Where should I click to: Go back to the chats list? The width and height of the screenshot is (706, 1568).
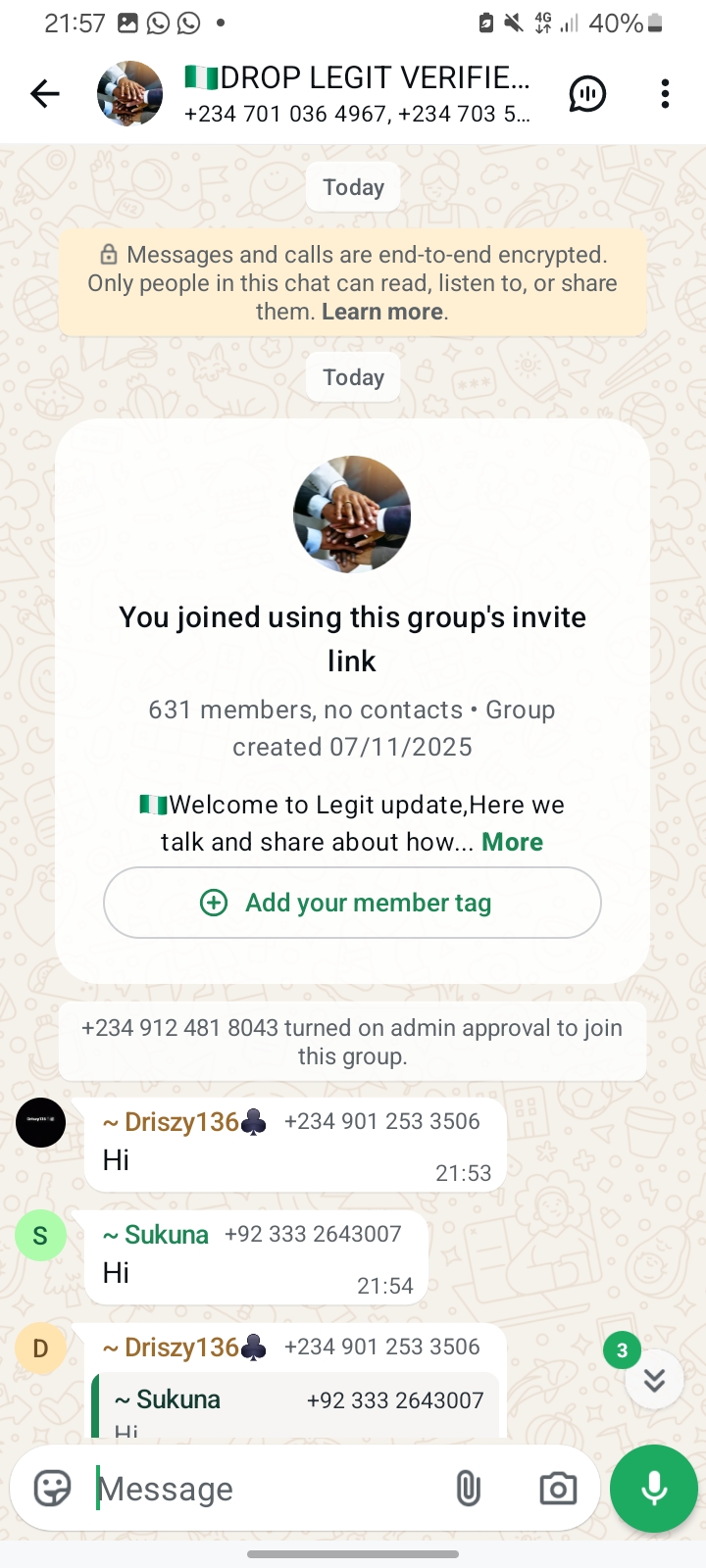pos(45,94)
